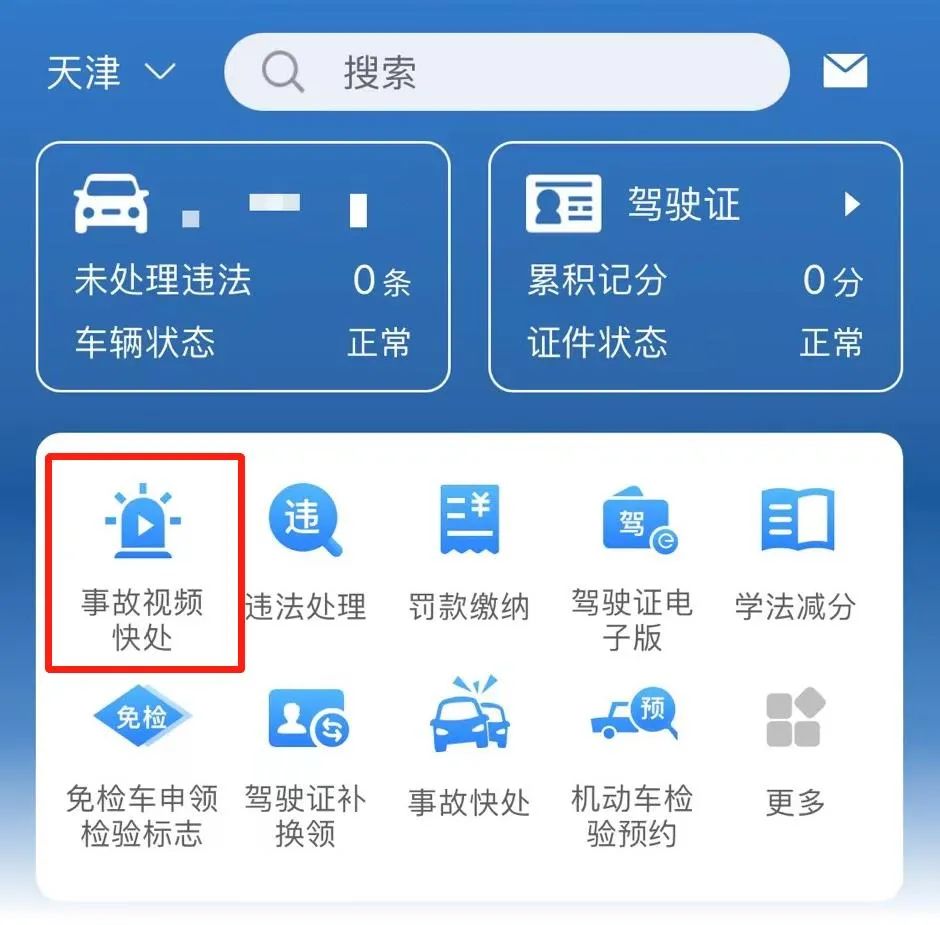Open the 天津 city dropdown
The width and height of the screenshot is (940, 925).
click(110, 73)
